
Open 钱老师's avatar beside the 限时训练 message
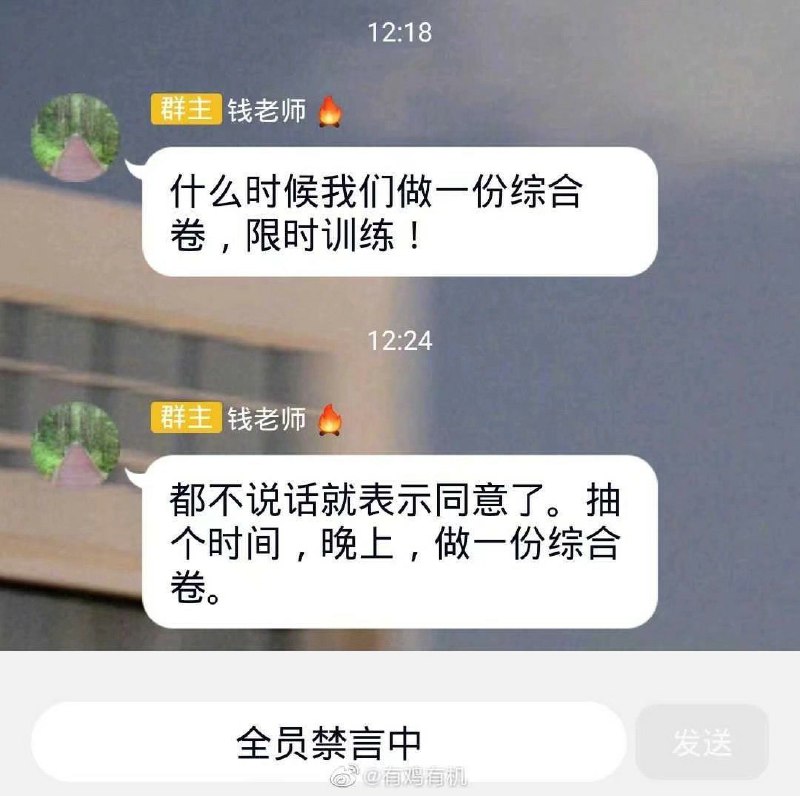tap(76, 138)
